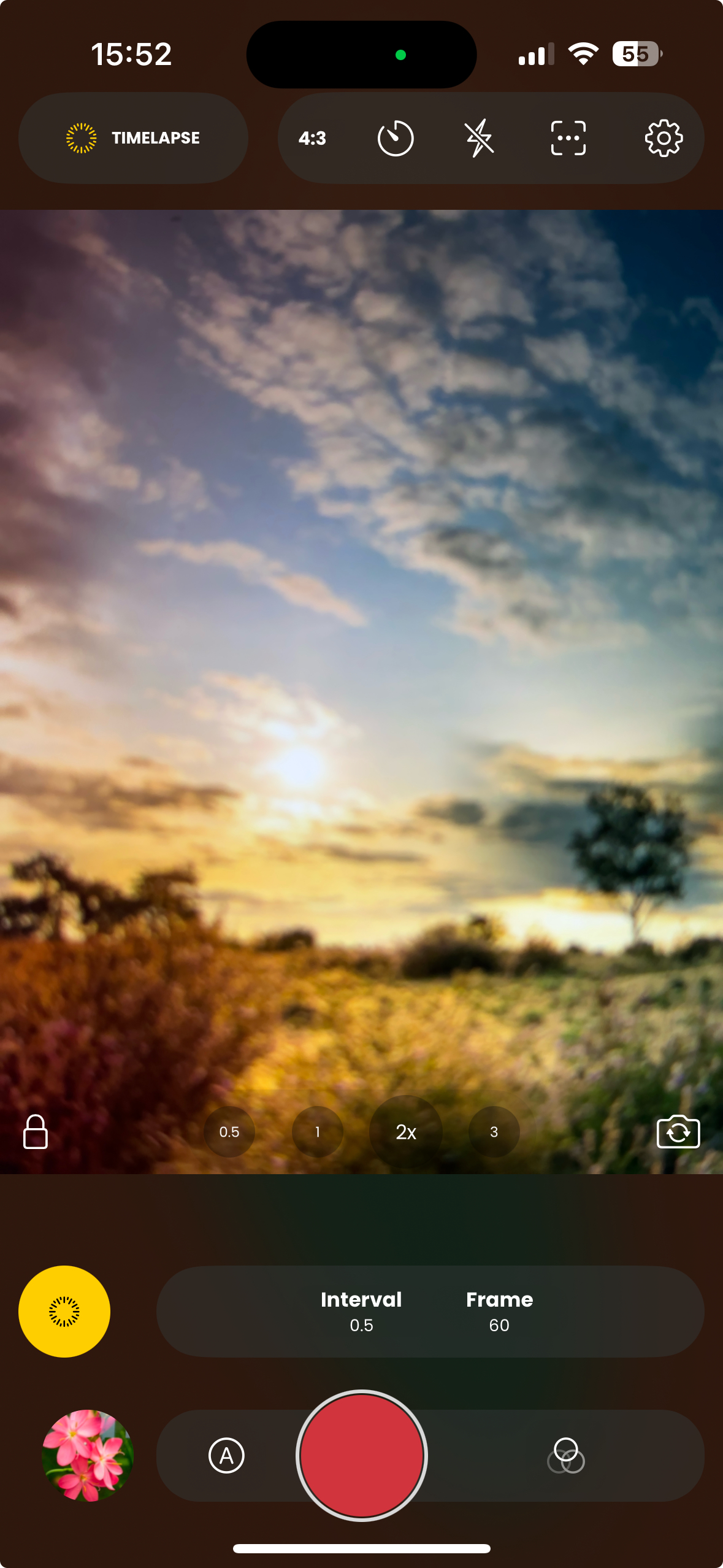Adjust the Interval 0.5 setting
This screenshot has height=1568, width=723.
(361, 1312)
